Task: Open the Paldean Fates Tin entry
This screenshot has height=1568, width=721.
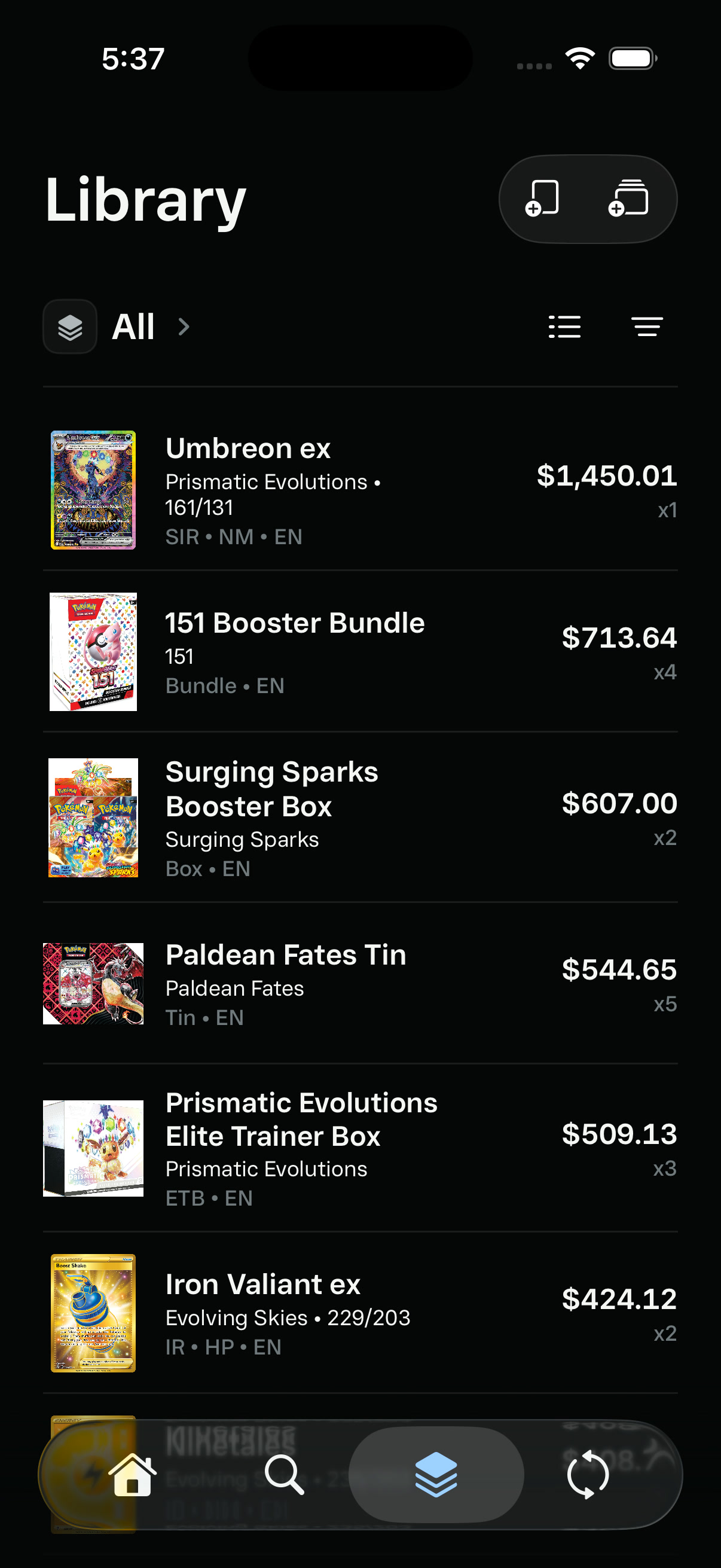Action: coord(360,984)
